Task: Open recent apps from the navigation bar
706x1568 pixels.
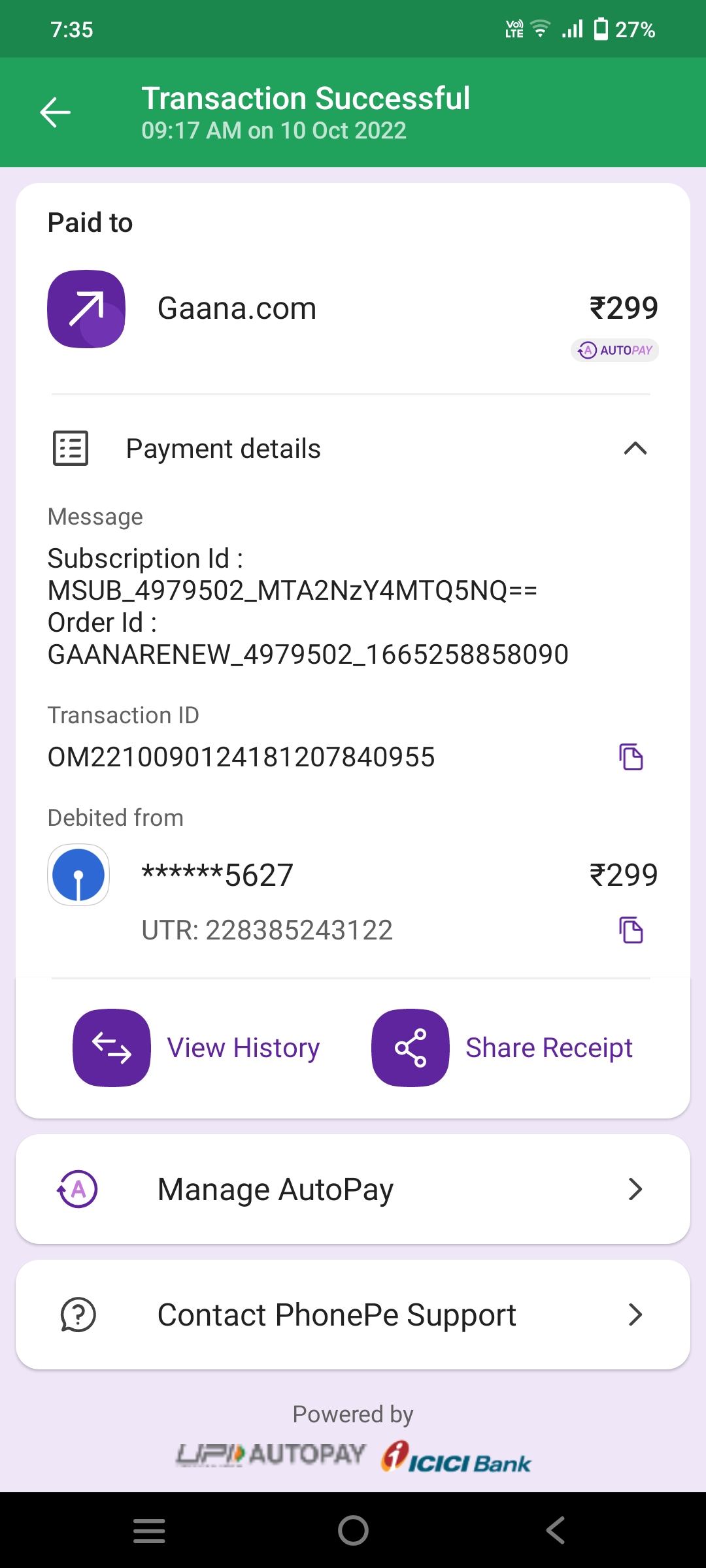Action: (149, 1530)
